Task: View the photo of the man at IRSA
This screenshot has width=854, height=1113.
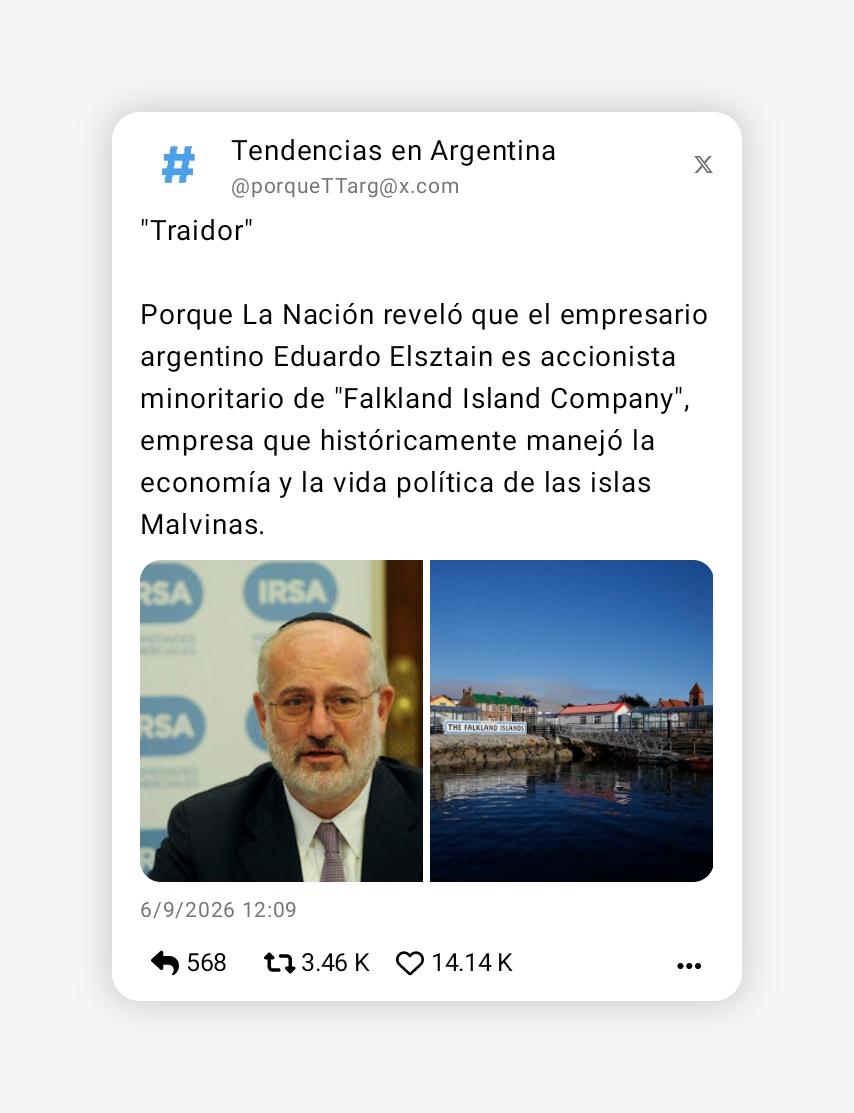Action: 281,720
